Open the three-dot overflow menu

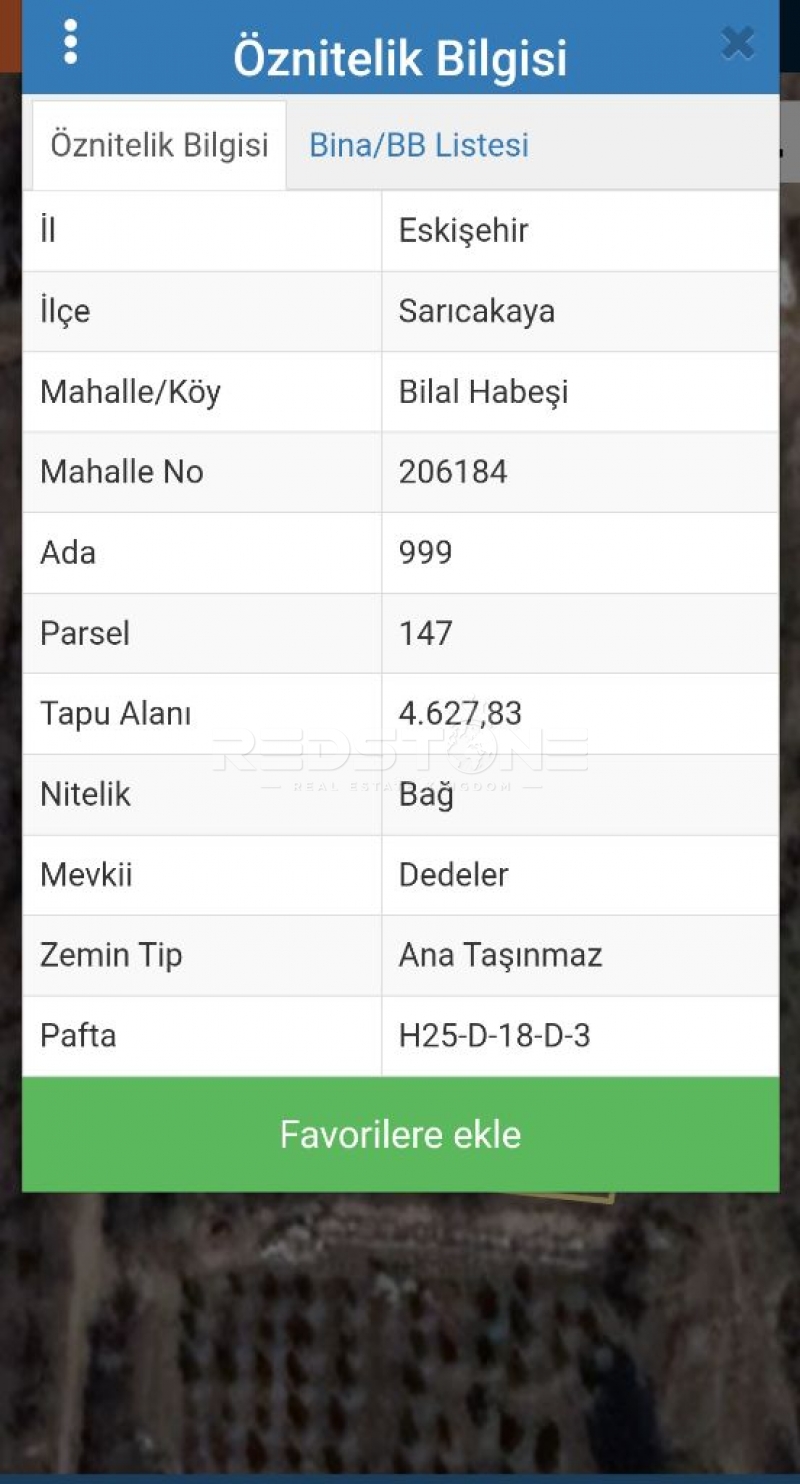tap(70, 42)
